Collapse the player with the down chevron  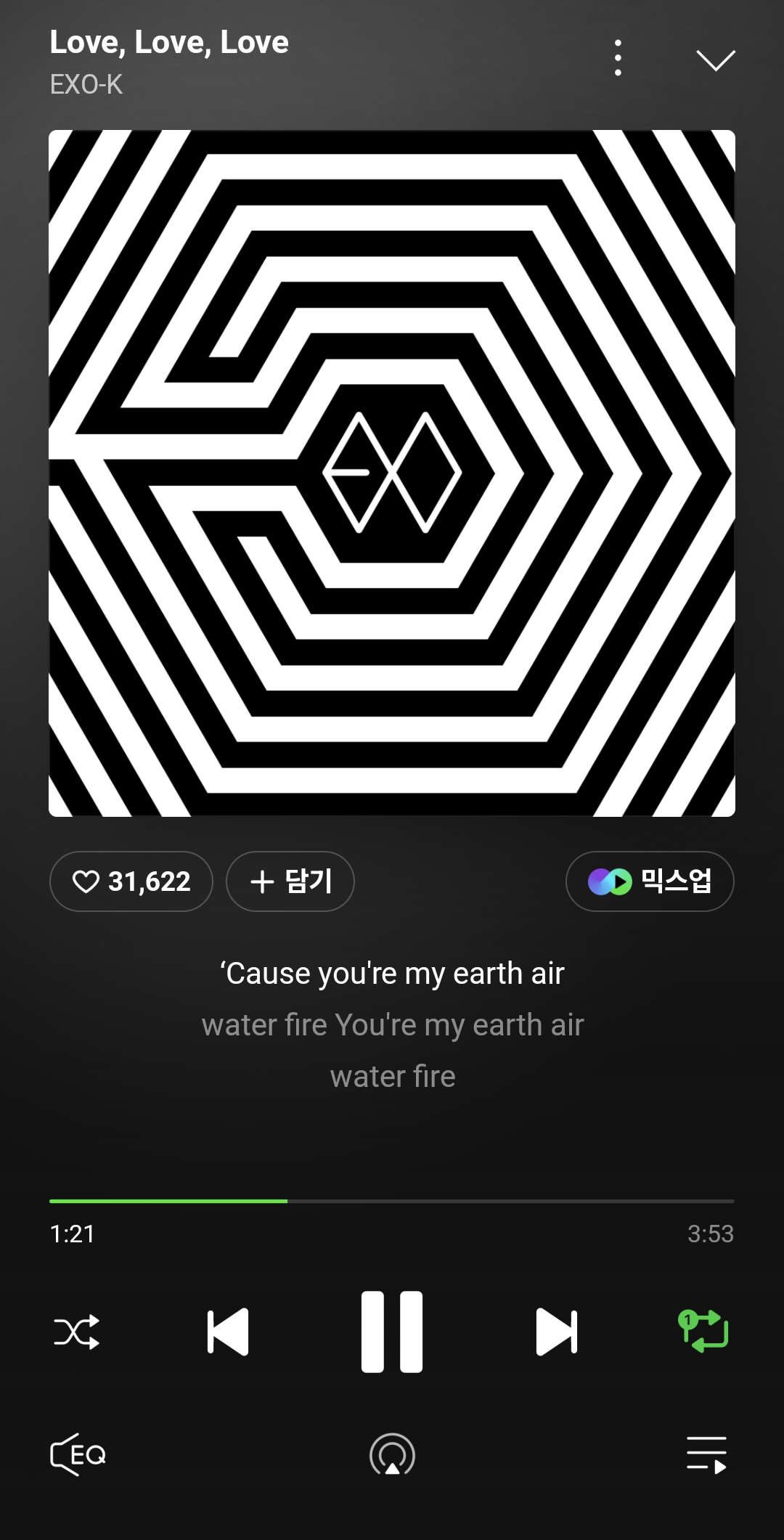(x=715, y=60)
